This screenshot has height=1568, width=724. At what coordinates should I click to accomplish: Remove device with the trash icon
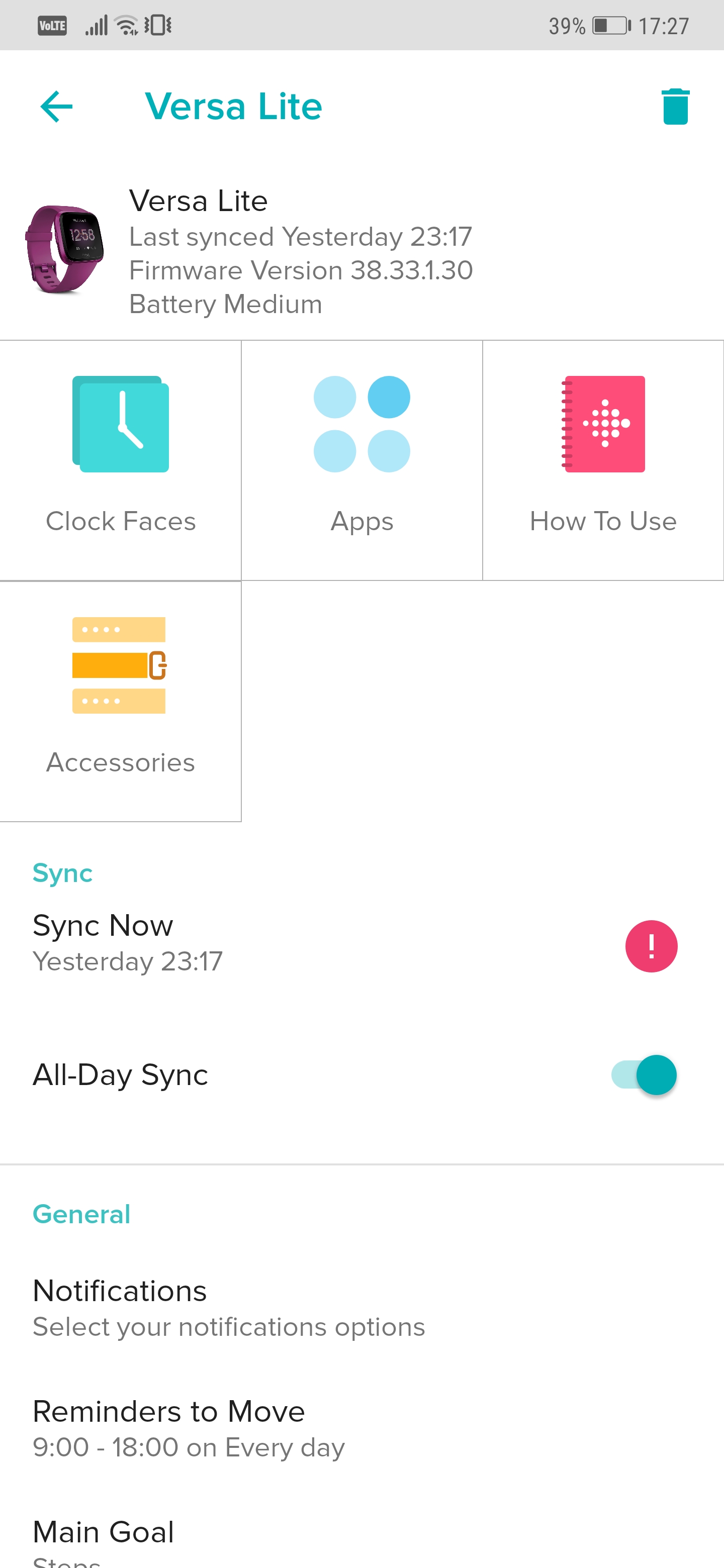pos(675,107)
